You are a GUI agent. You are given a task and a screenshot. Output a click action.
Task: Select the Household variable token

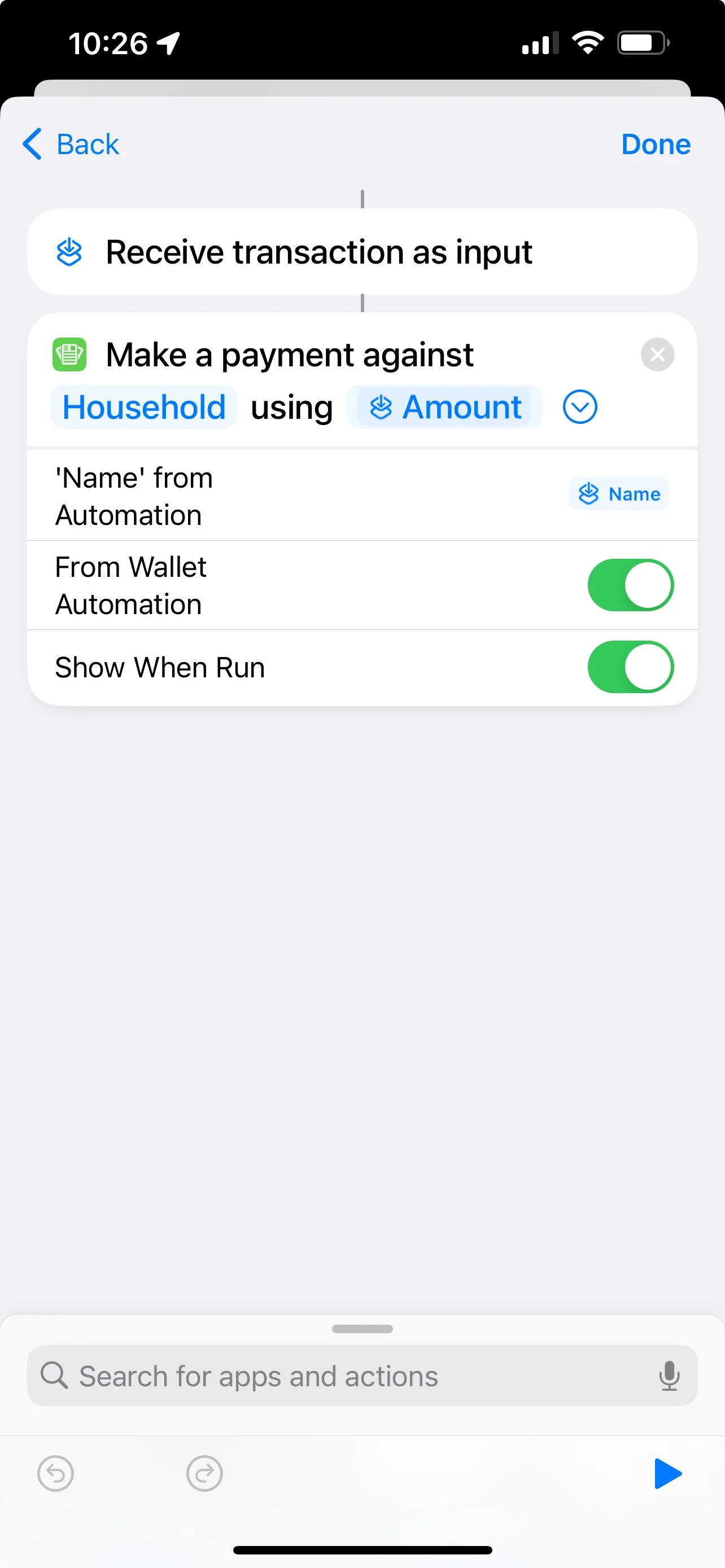(x=143, y=406)
